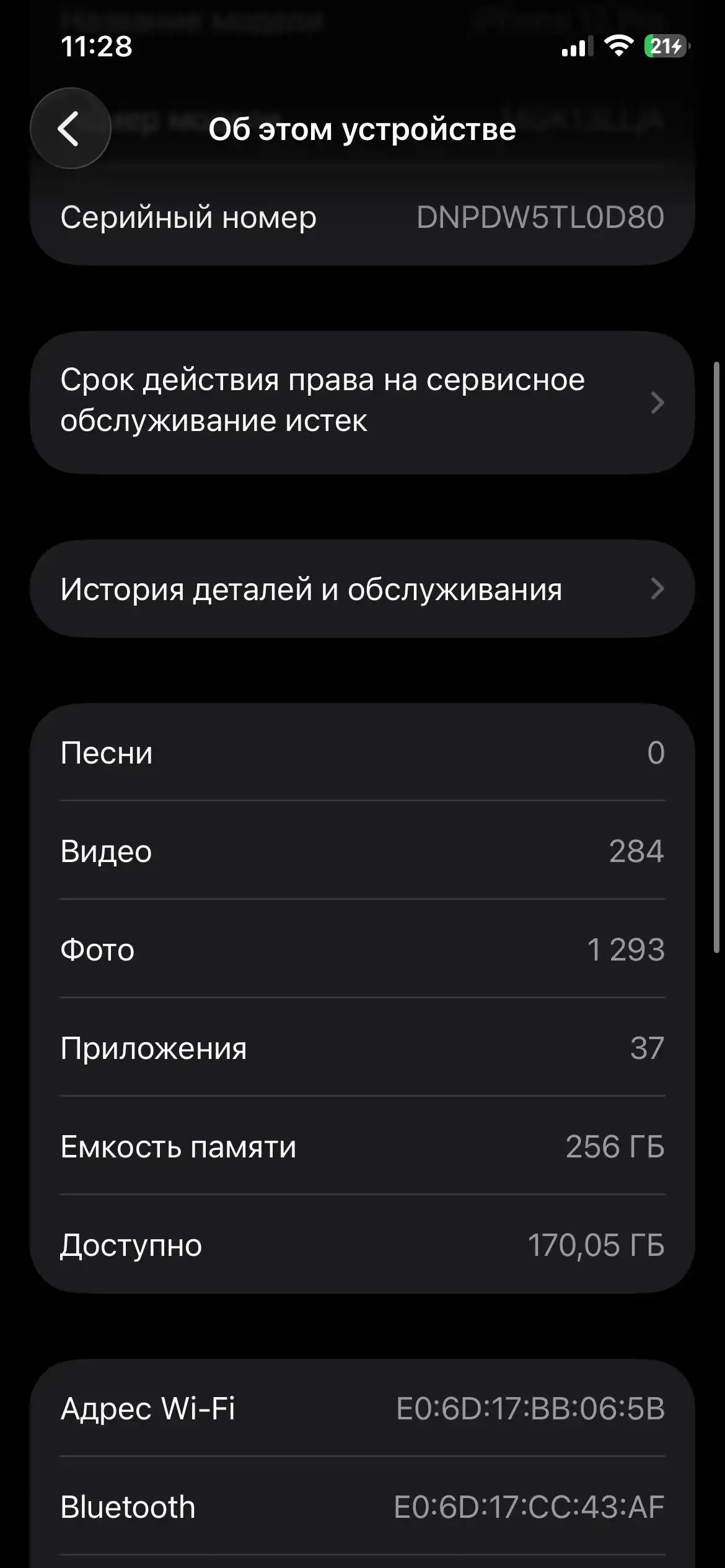Tap the Доступно storage value 170,05 ГБ
Image resolution: width=725 pixels, height=1568 pixels.
[x=598, y=1245]
